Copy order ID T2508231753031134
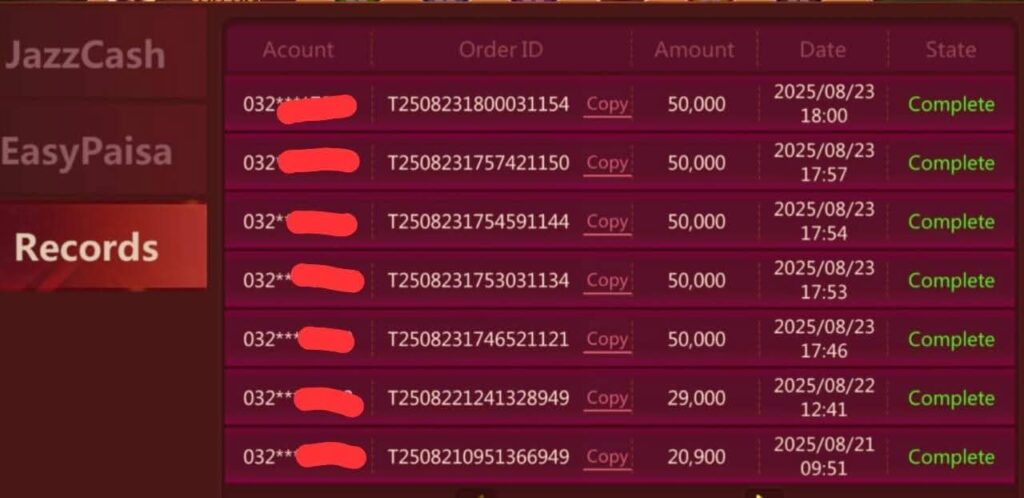Viewport: 1024px width, 498px height. (x=607, y=281)
